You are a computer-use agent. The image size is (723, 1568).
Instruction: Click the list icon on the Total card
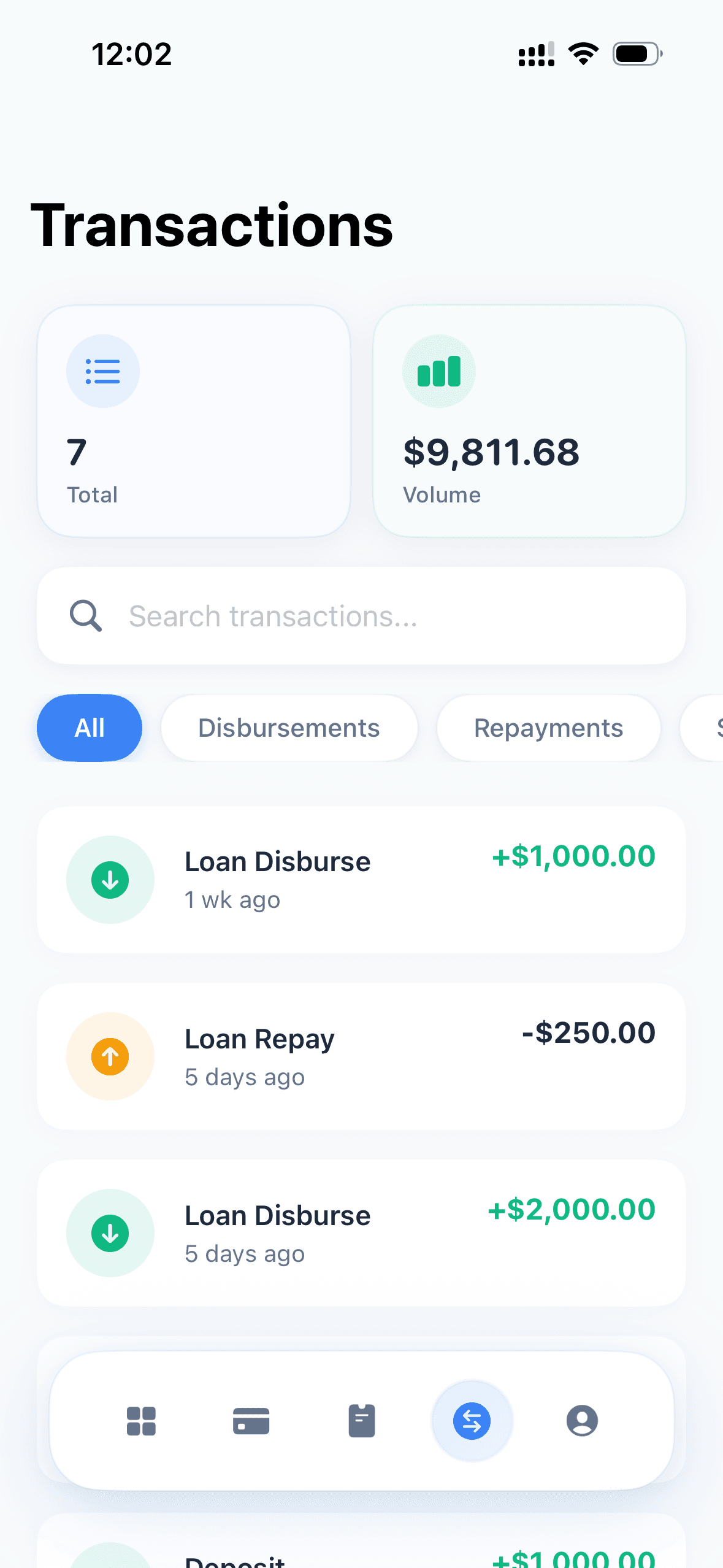point(103,371)
